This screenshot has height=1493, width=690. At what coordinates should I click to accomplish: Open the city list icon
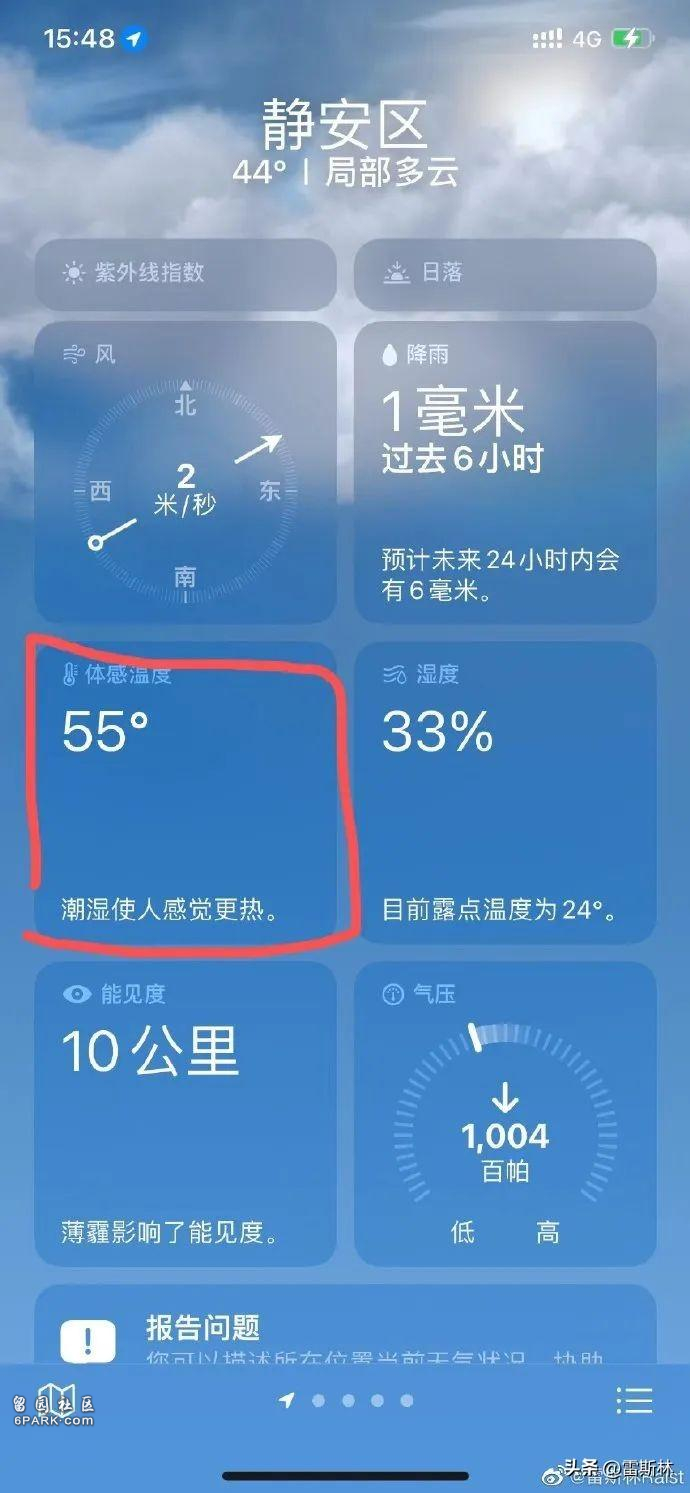click(x=634, y=1400)
